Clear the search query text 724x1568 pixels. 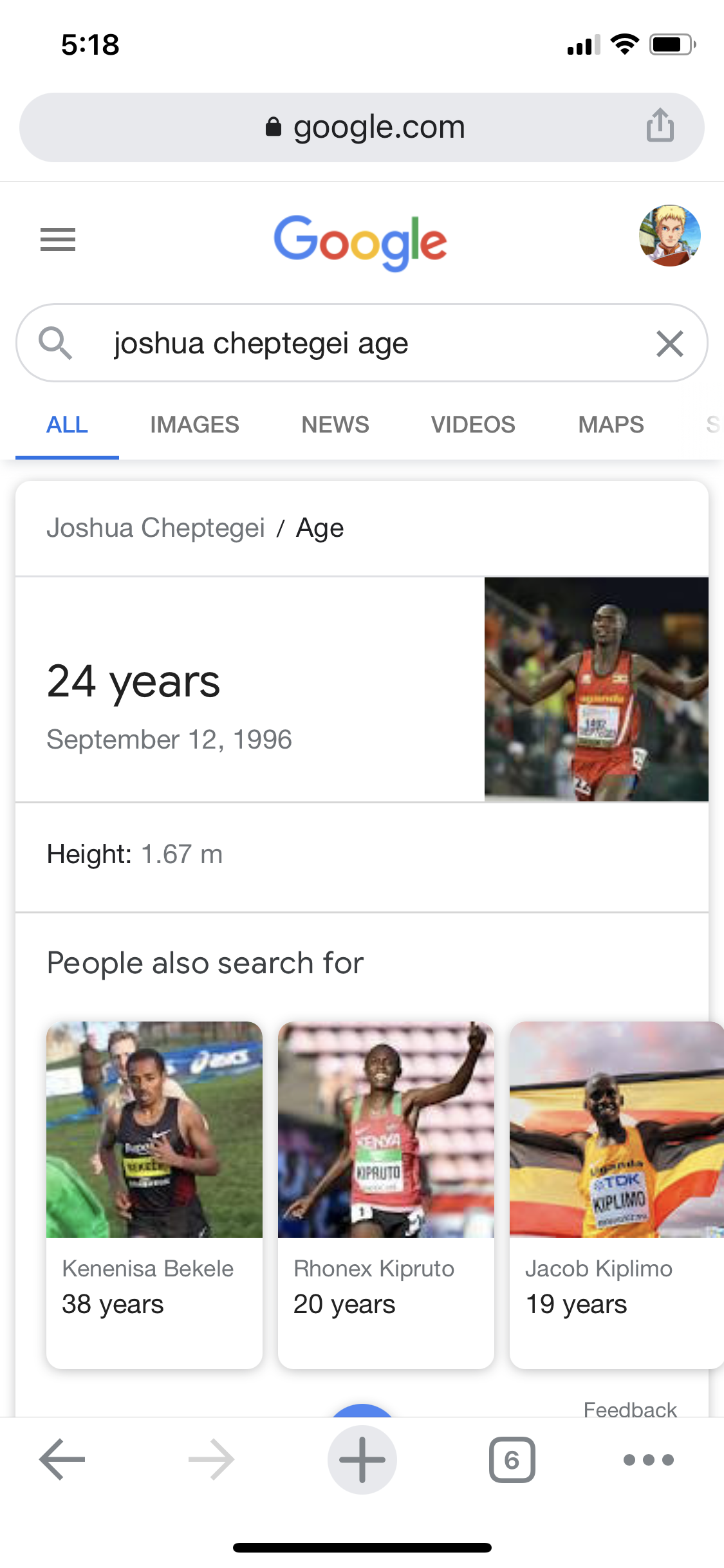click(669, 343)
